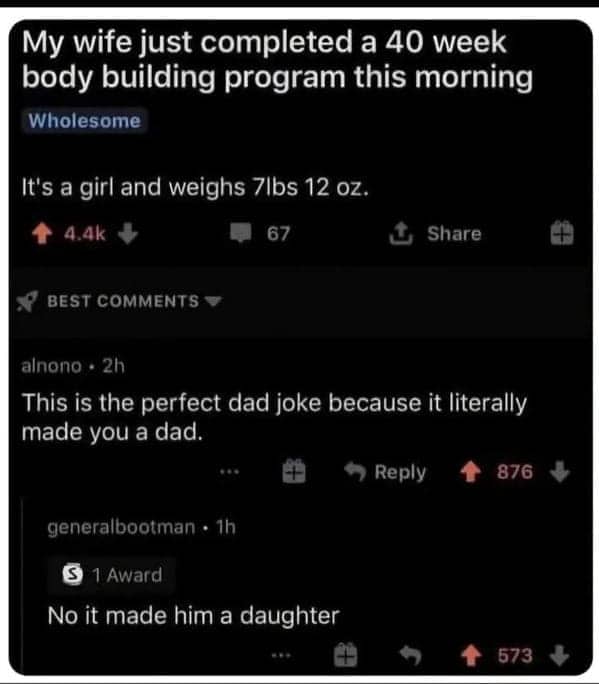View the 1 Award on generalbootman's comment
The height and width of the screenshot is (684, 599).
pos(113,575)
